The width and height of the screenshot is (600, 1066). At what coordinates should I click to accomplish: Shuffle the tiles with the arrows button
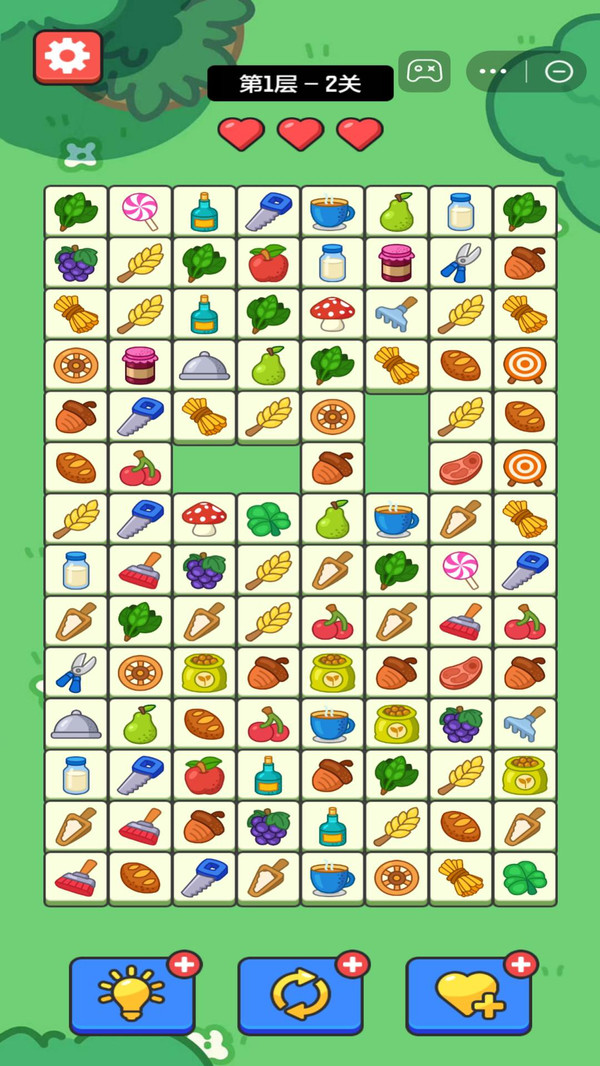[300, 995]
